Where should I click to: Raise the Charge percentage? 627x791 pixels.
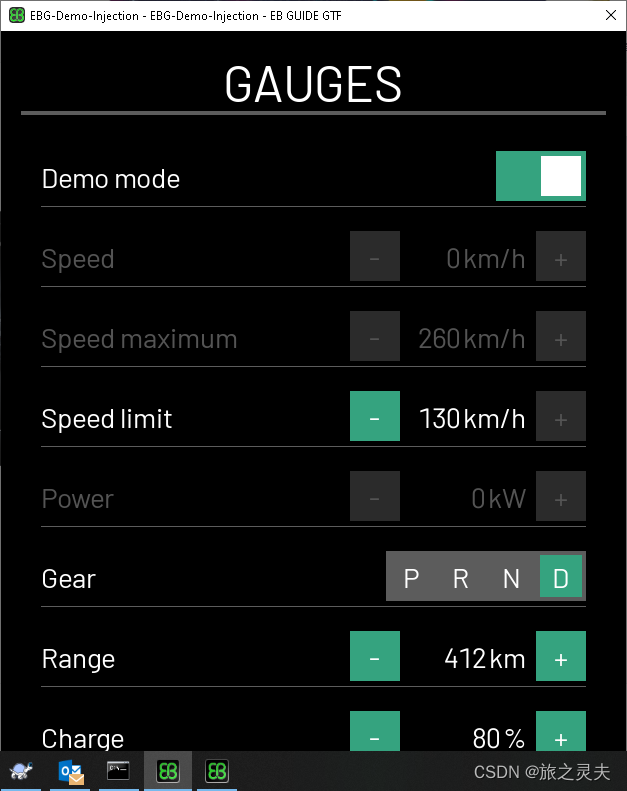pyautogui.click(x=561, y=734)
